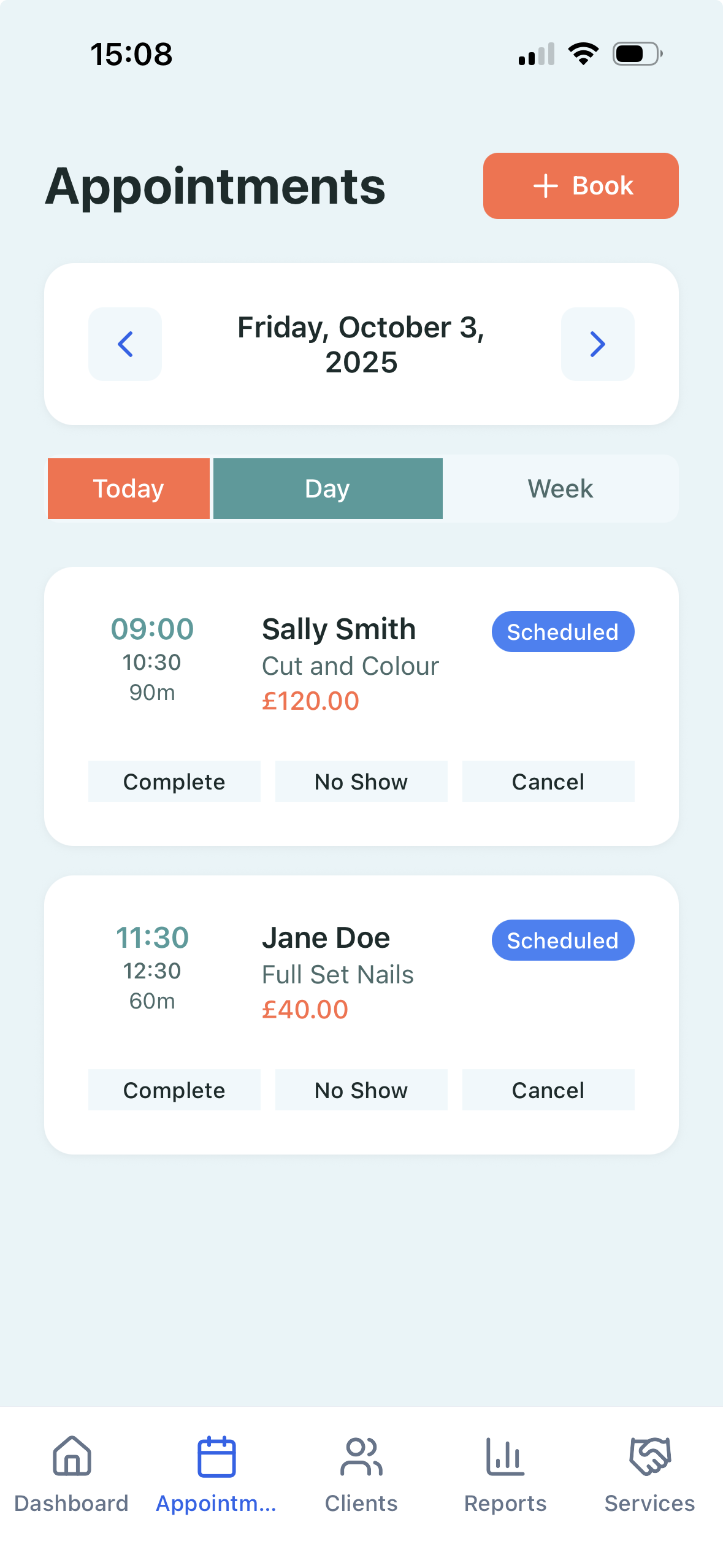Cancel Jane Doe's appointment
The width and height of the screenshot is (723, 1568).
tap(548, 1090)
